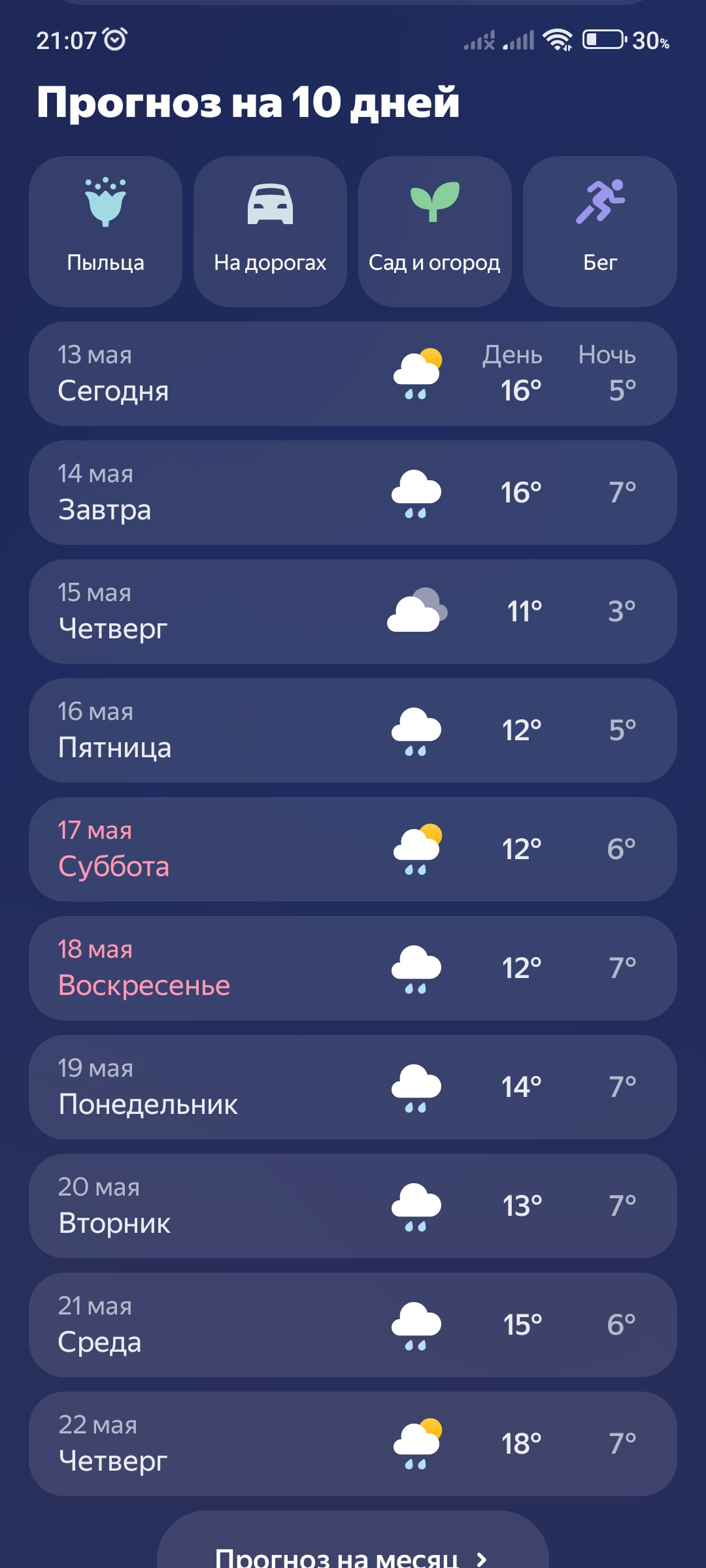Viewport: 706px width, 1568px height.
Task: Open the 22 мая Четверг forecast
Action: point(353,1444)
